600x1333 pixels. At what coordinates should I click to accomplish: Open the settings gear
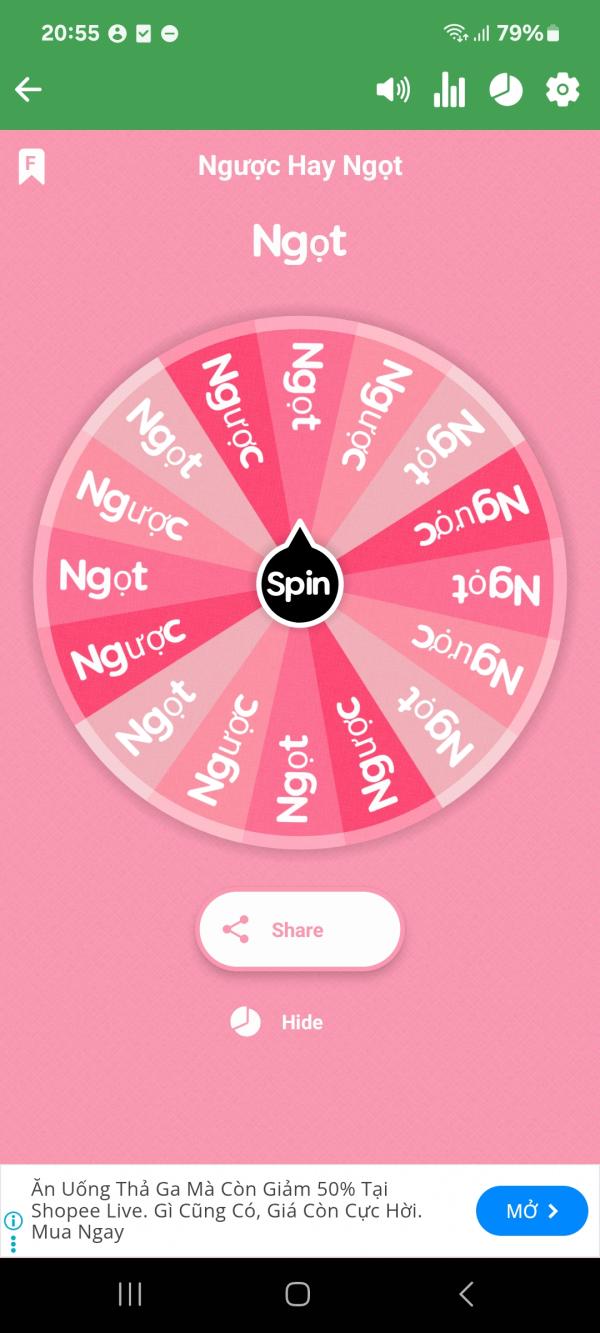[x=563, y=90]
